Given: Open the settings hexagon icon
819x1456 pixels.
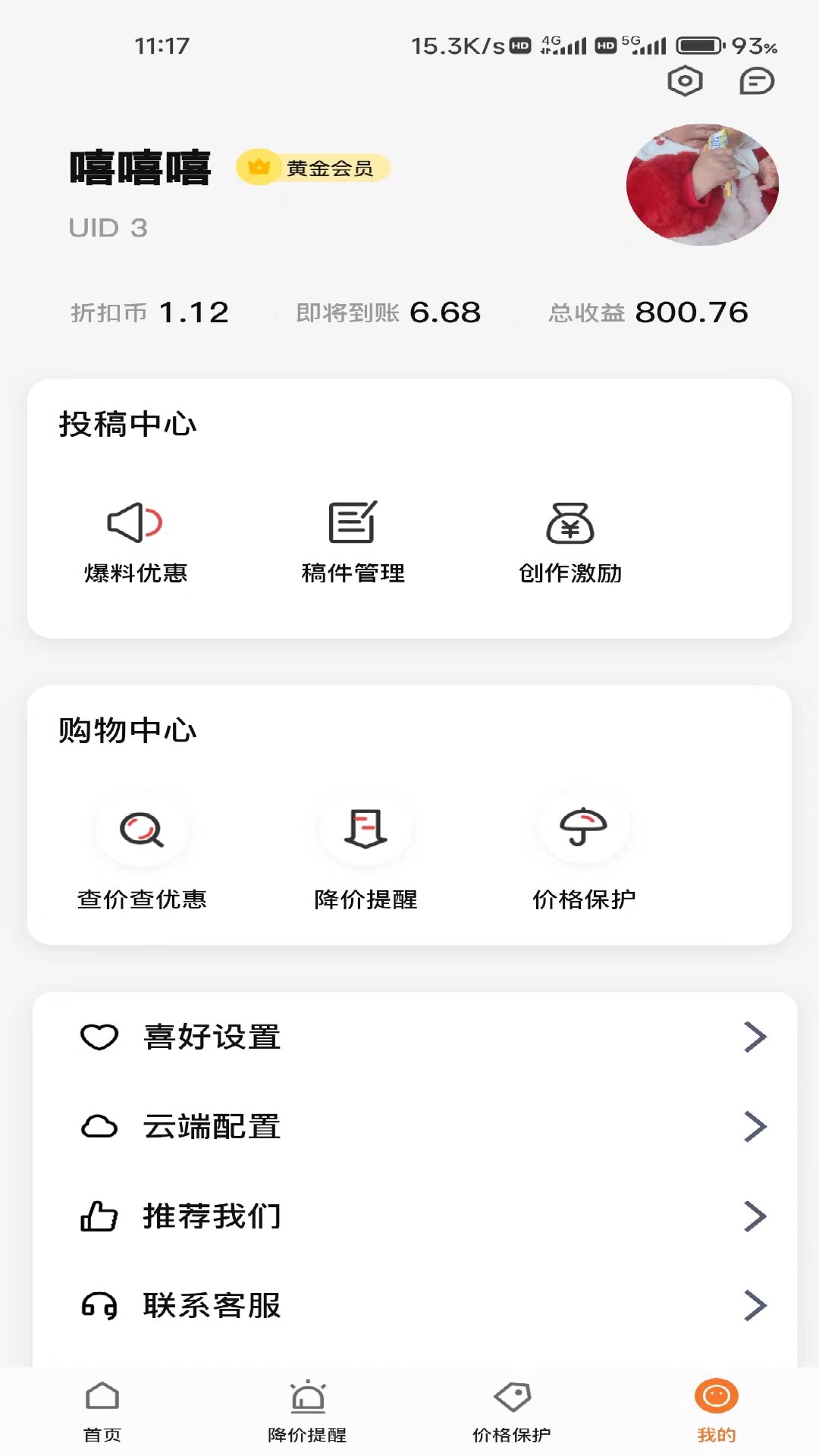Looking at the screenshot, I should 685,81.
